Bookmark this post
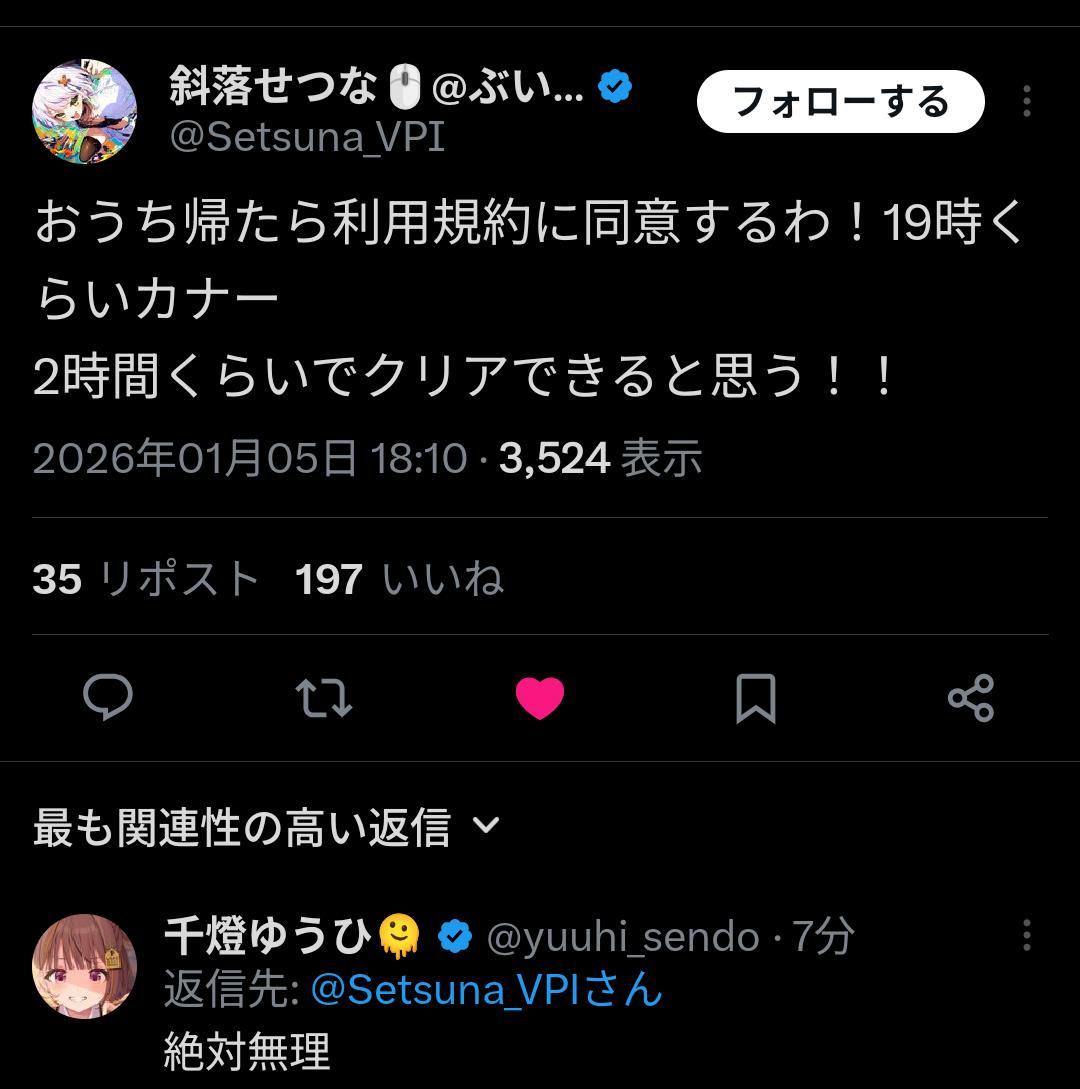Viewport: 1080px width, 1089px height. point(756,697)
